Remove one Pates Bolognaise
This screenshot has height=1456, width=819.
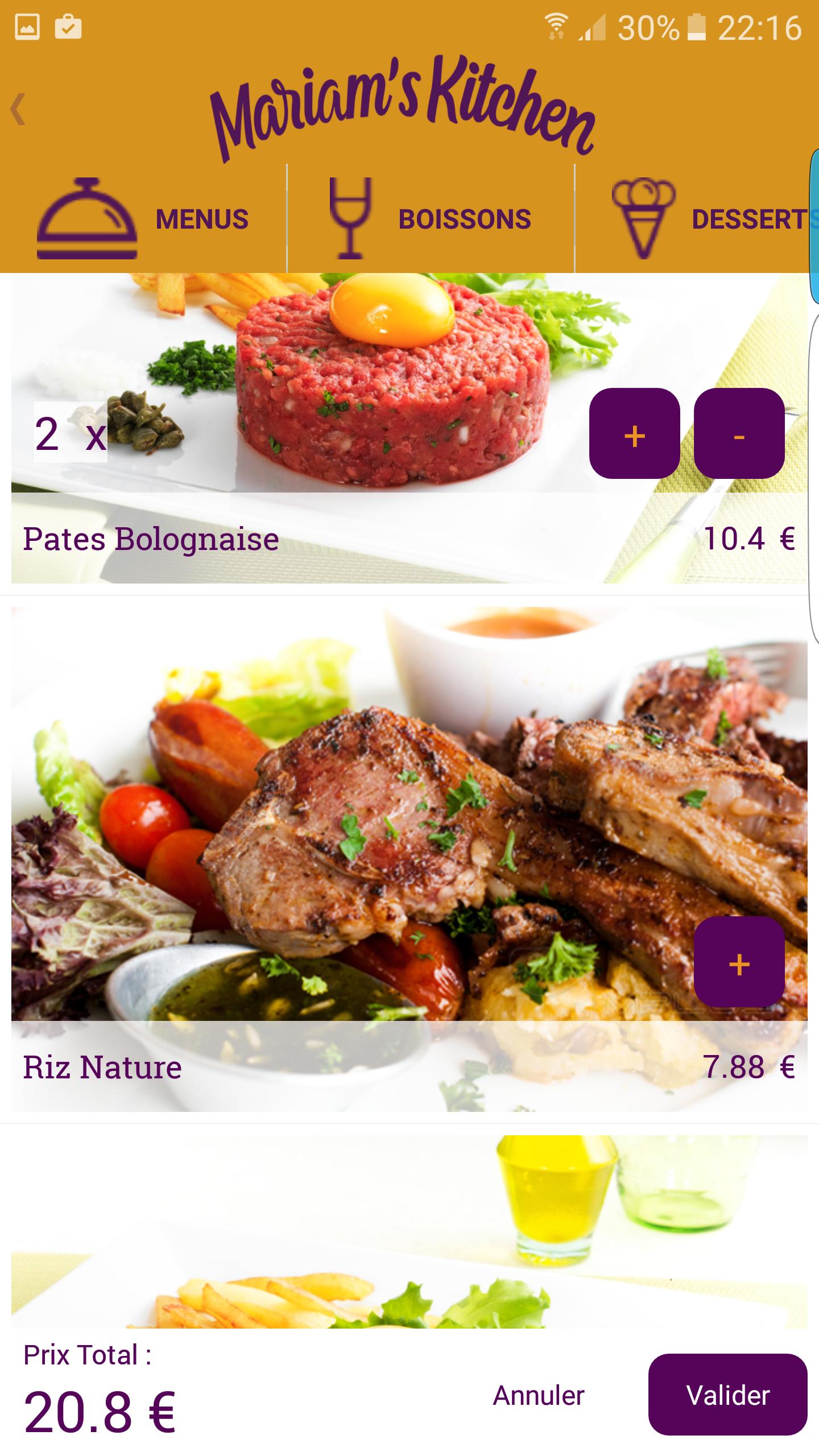click(739, 433)
